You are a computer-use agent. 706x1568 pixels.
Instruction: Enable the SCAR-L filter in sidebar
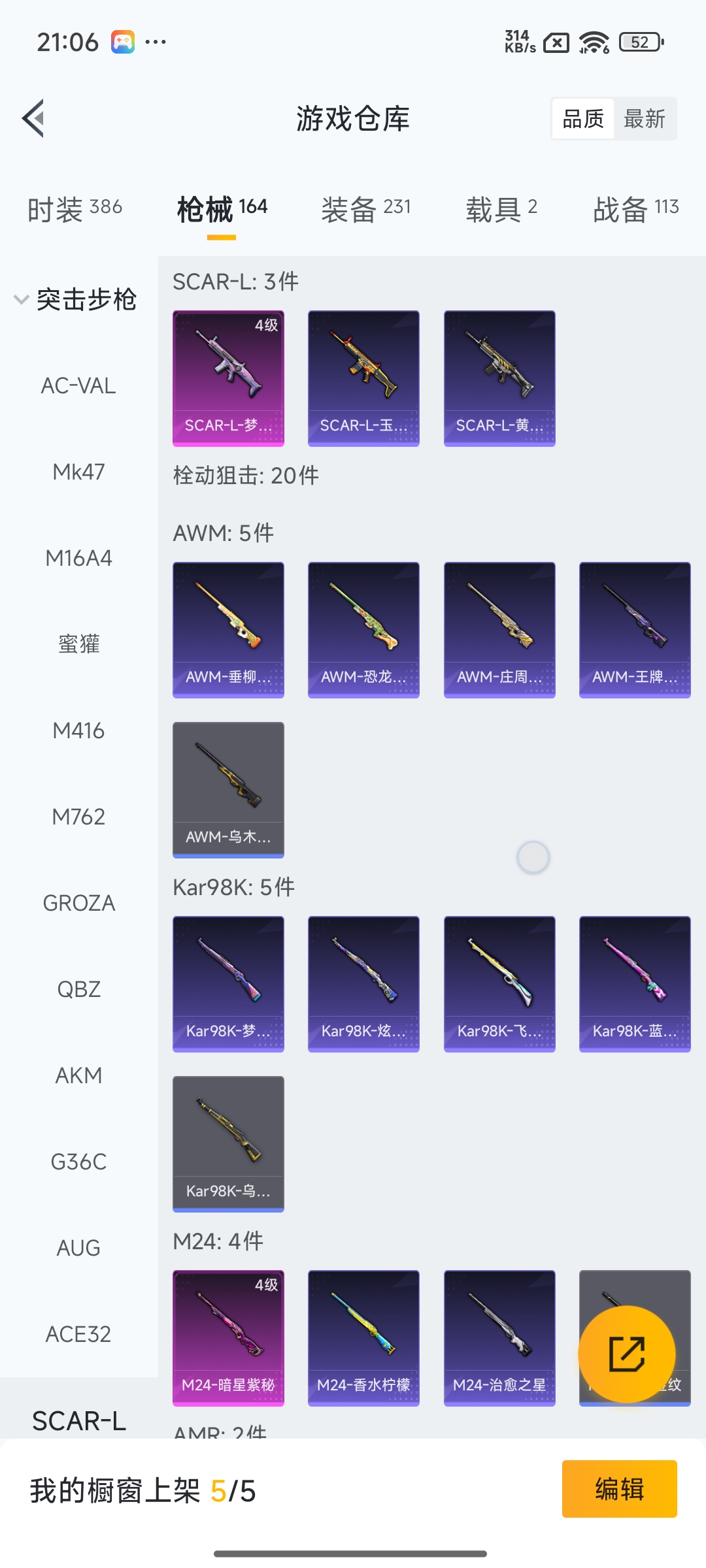78,1419
